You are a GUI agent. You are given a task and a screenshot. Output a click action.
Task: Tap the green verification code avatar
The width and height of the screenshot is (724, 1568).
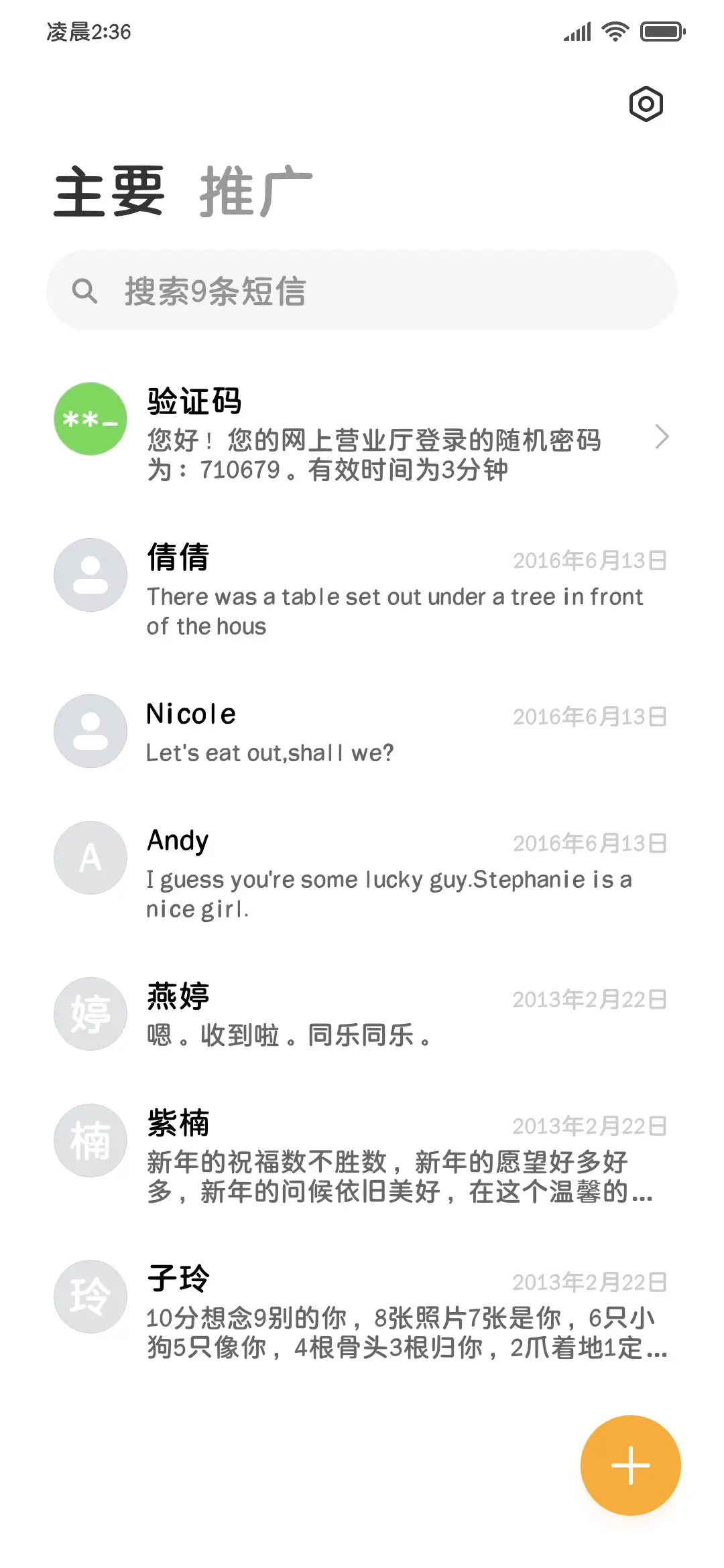click(89, 418)
